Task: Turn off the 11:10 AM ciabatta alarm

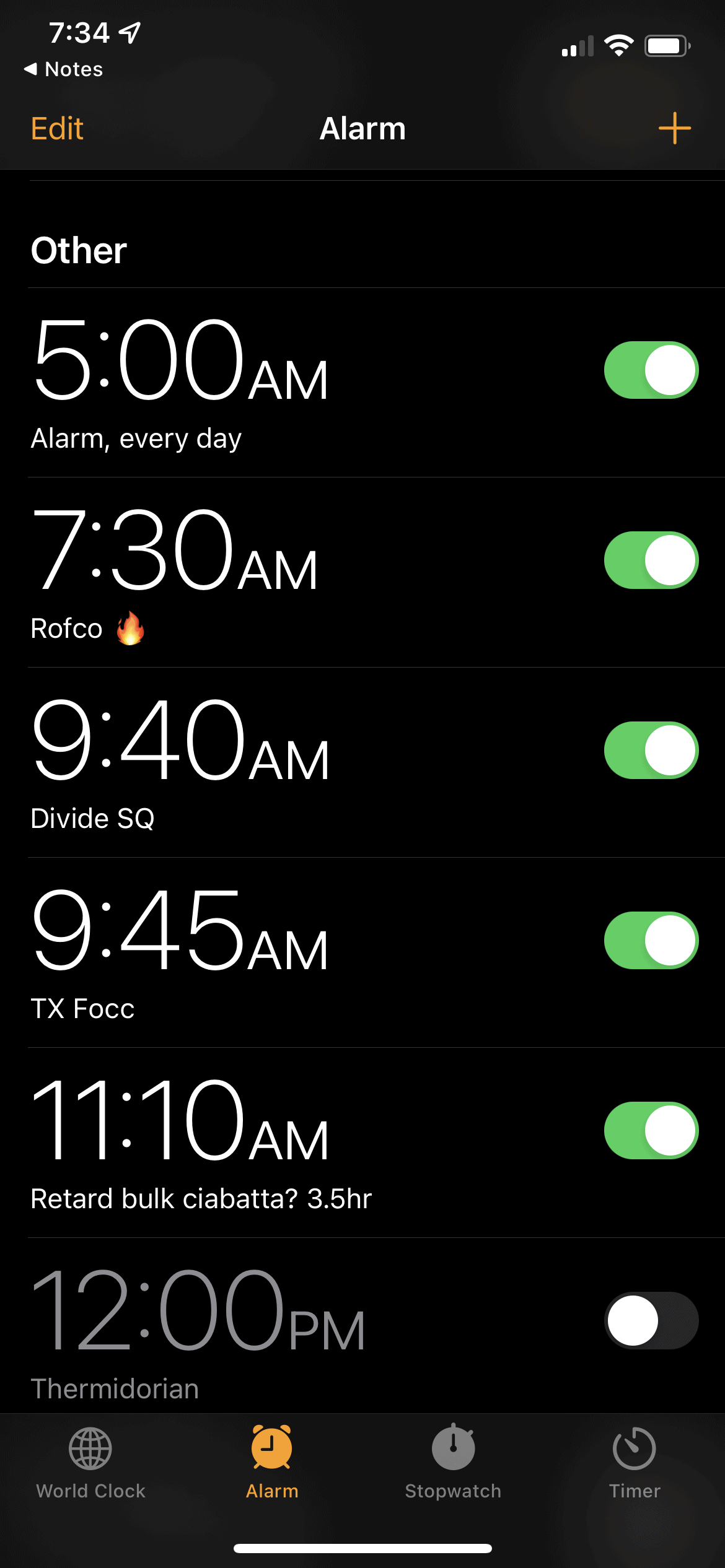Action: 651,1131
